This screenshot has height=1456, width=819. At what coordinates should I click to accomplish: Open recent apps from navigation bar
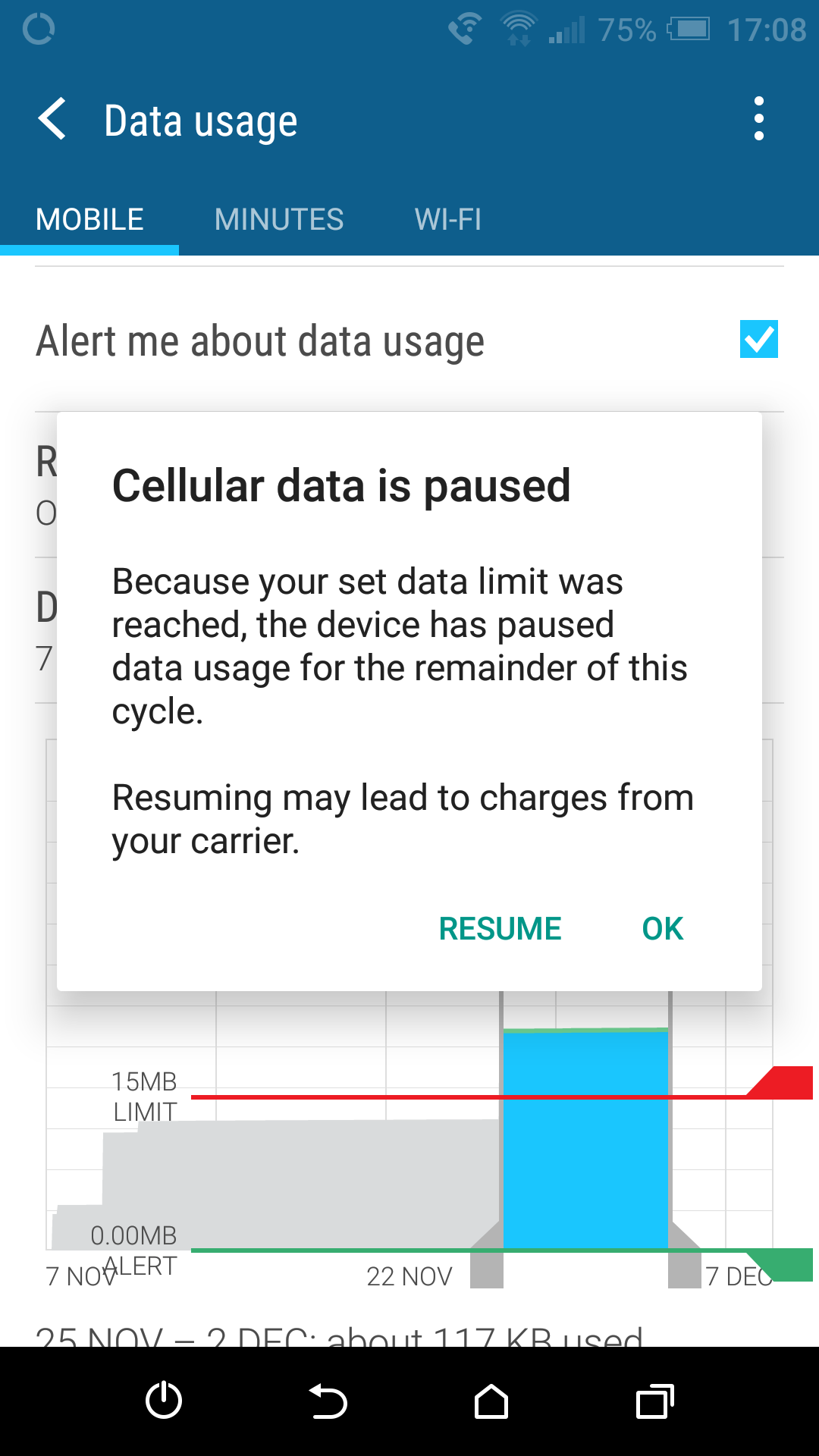655,1401
